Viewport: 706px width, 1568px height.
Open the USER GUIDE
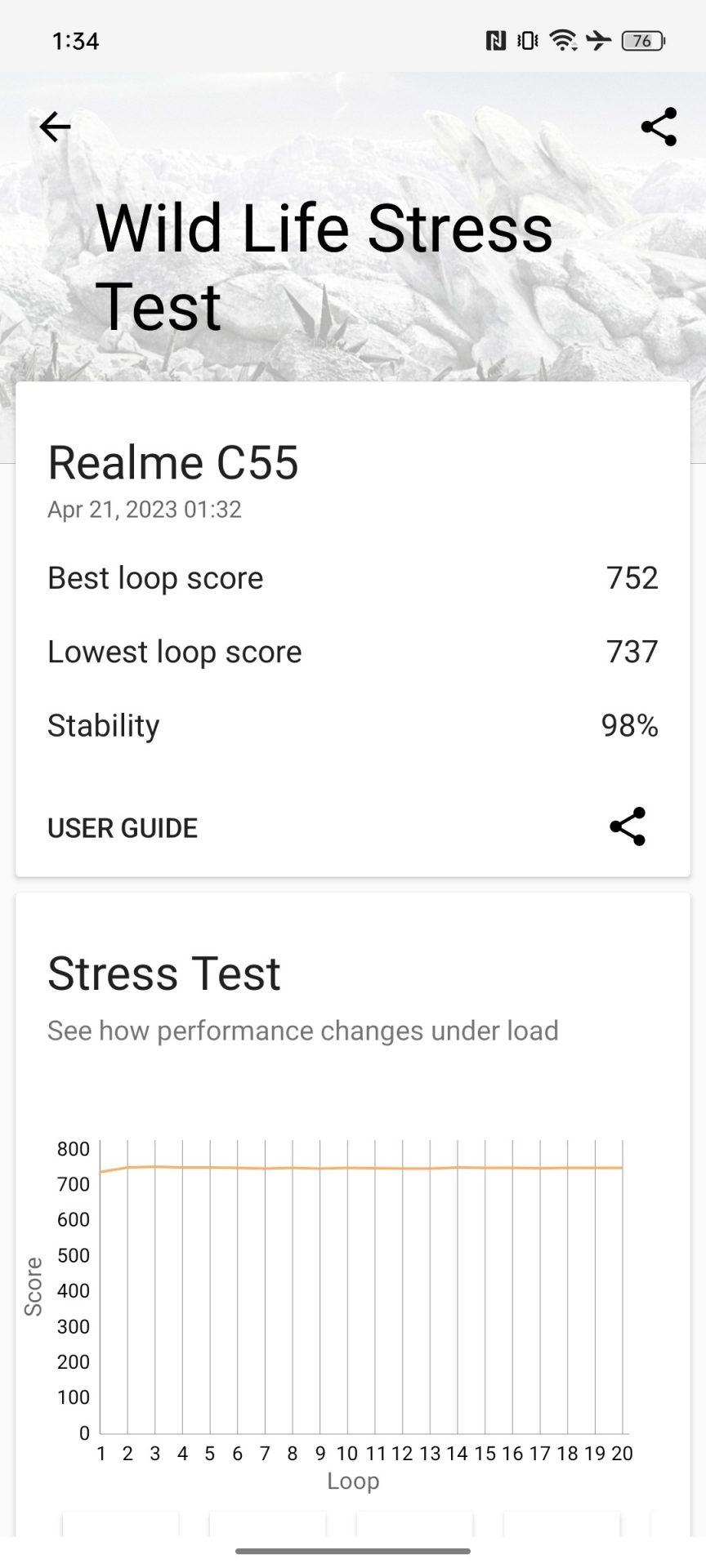click(123, 828)
